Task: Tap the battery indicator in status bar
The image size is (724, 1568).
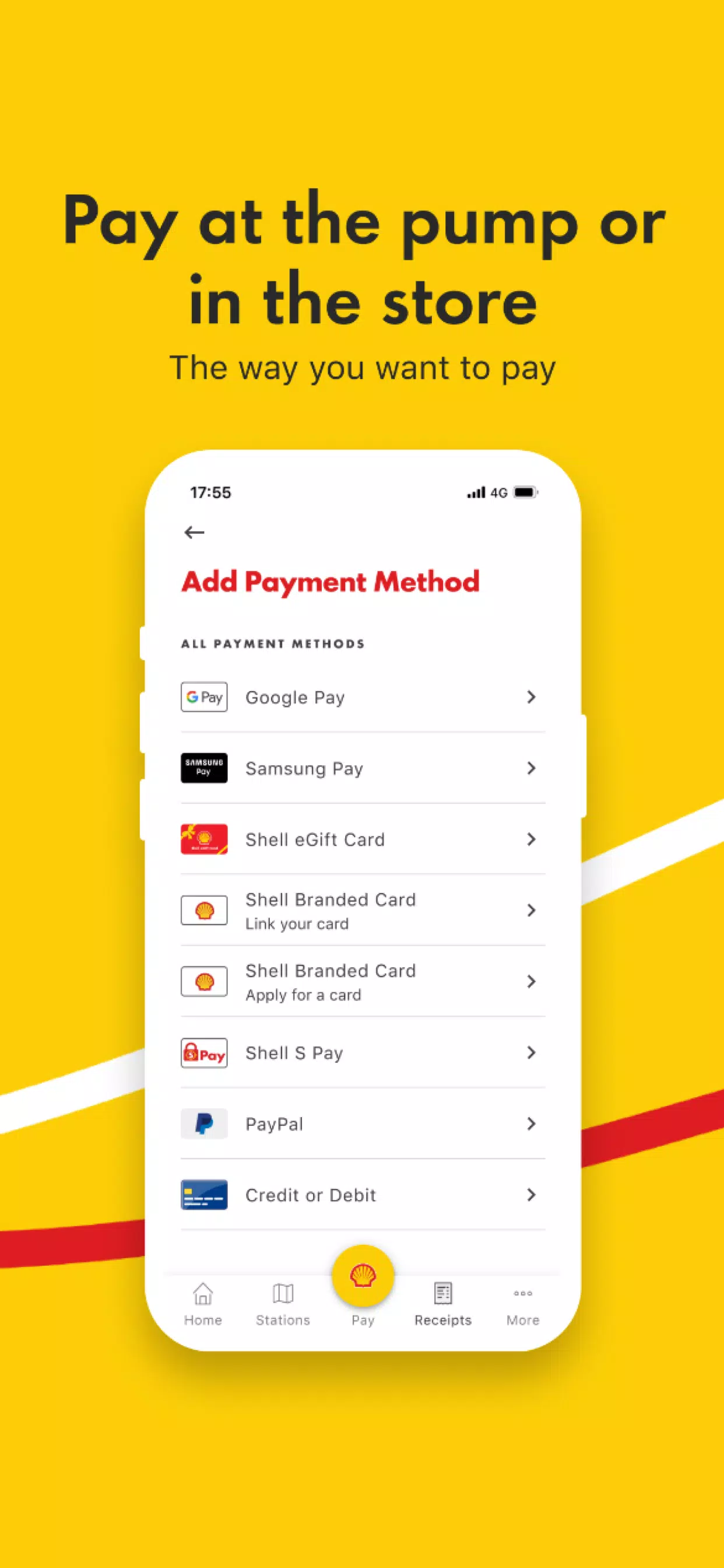Action: [x=525, y=492]
